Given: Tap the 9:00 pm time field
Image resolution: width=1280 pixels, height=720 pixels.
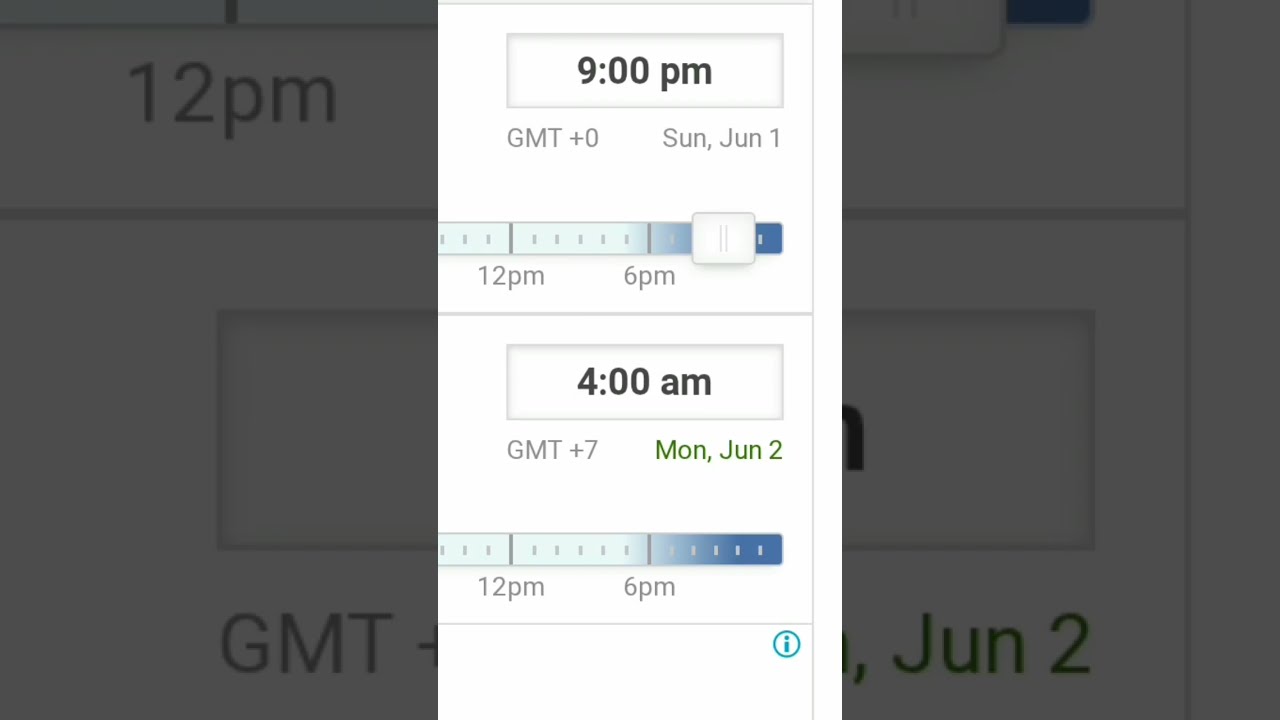Looking at the screenshot, I should pyautogui.click(x=644, y=71).
